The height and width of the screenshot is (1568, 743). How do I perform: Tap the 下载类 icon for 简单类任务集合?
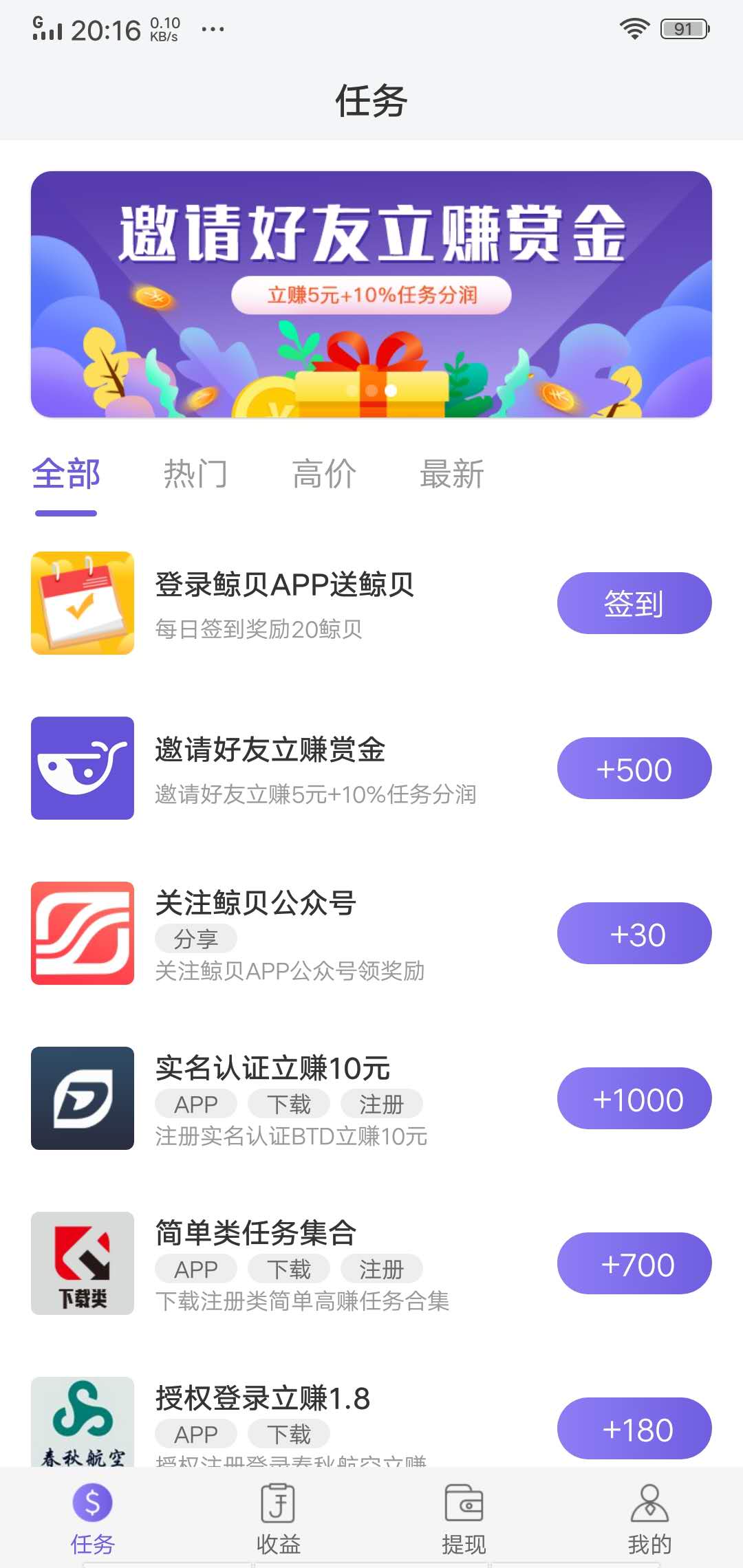pyautogui.click(x=82, y=1264)
